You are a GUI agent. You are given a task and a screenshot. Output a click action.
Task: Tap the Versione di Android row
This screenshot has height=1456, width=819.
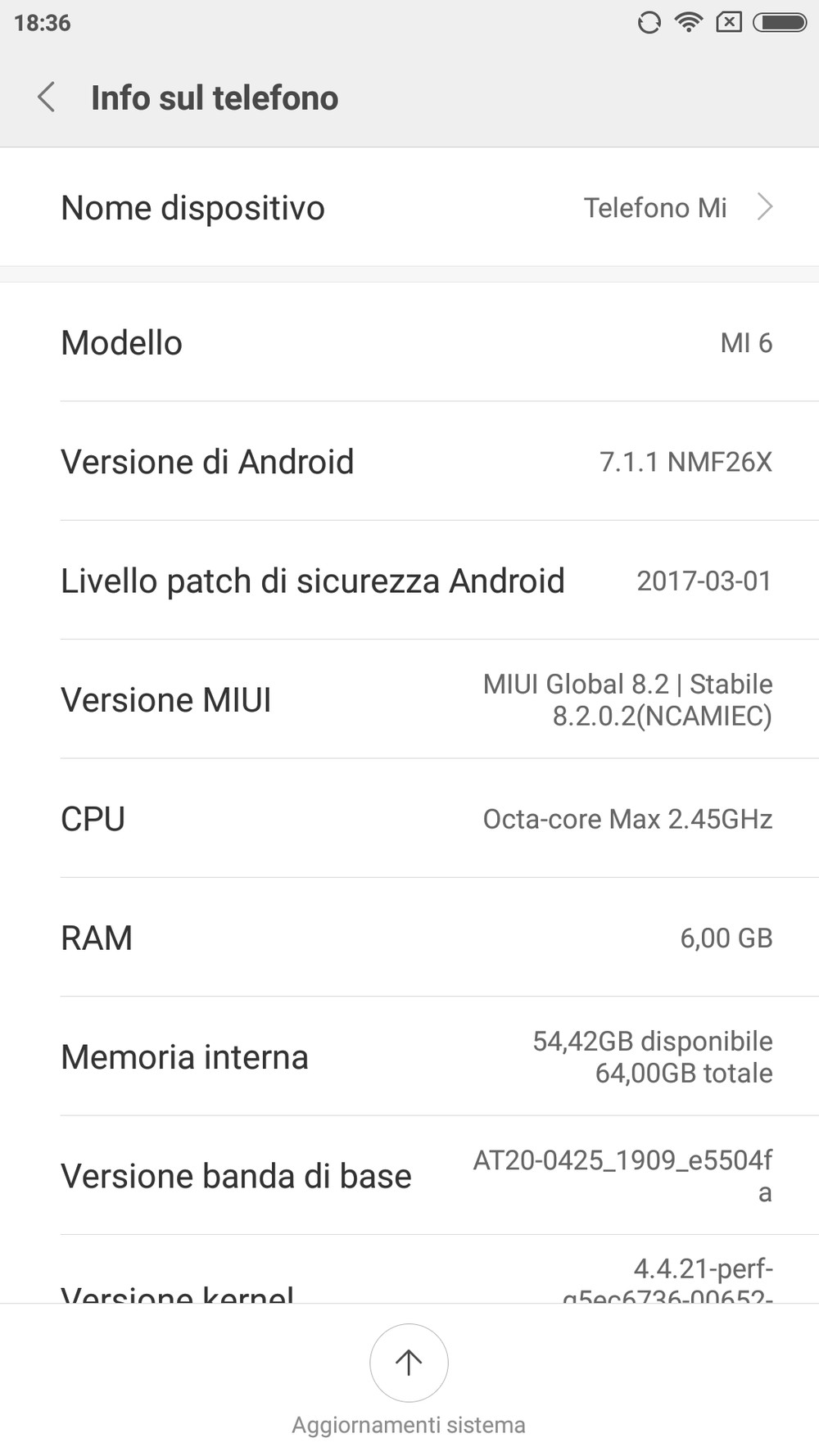click(409, 462)
